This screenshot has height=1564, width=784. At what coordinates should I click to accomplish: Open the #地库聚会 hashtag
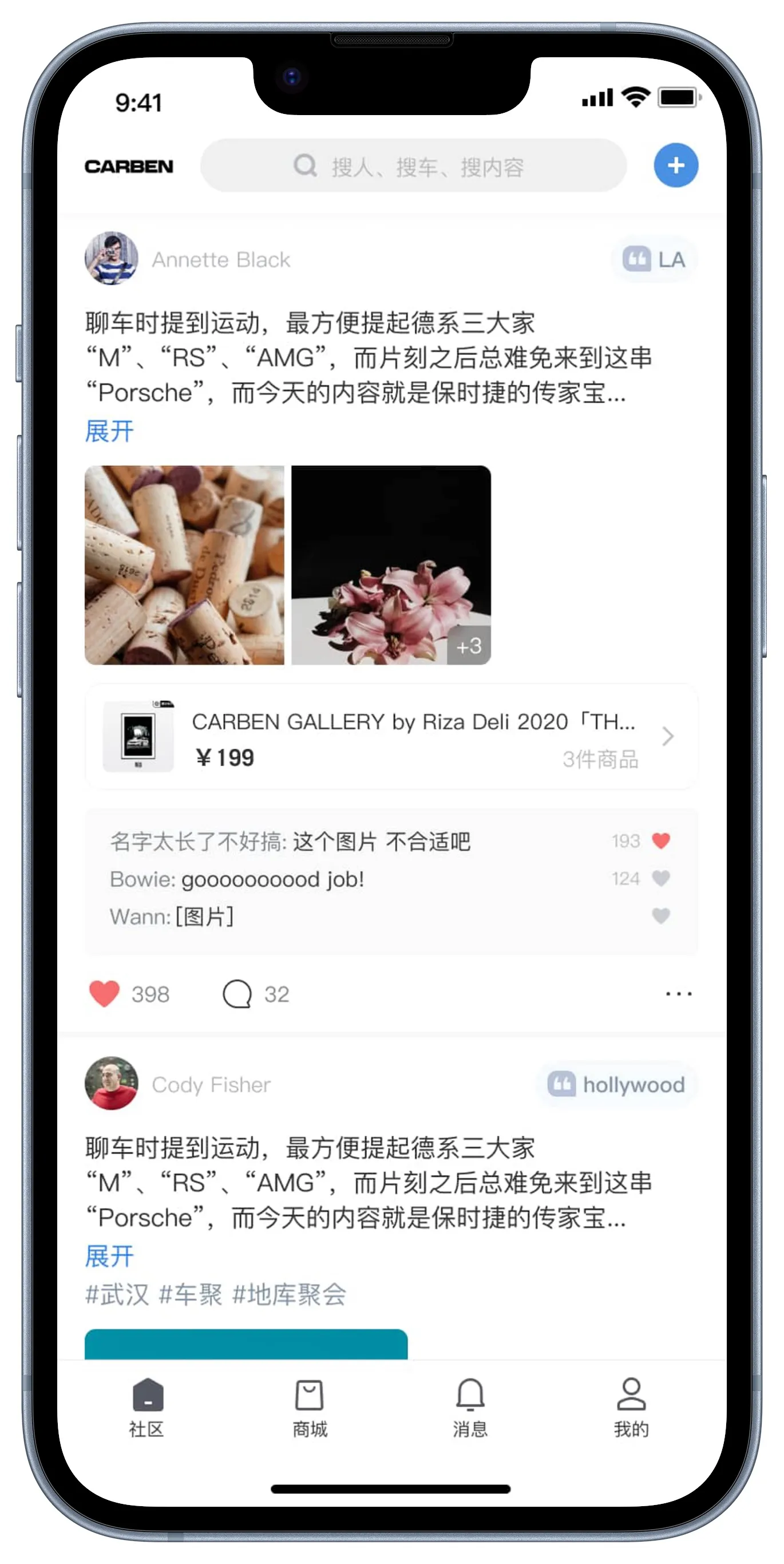point(290,1294)
